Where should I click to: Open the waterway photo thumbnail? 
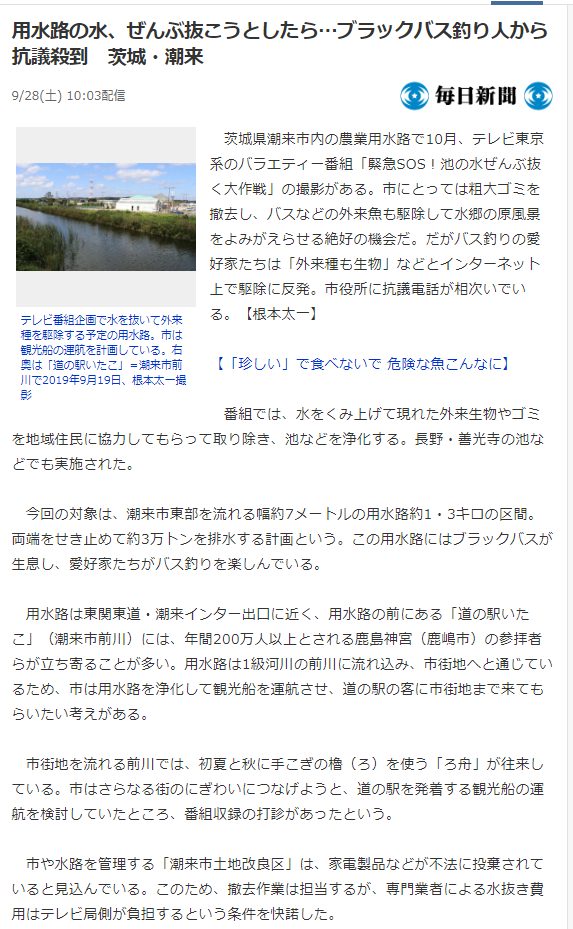(105, 217)
